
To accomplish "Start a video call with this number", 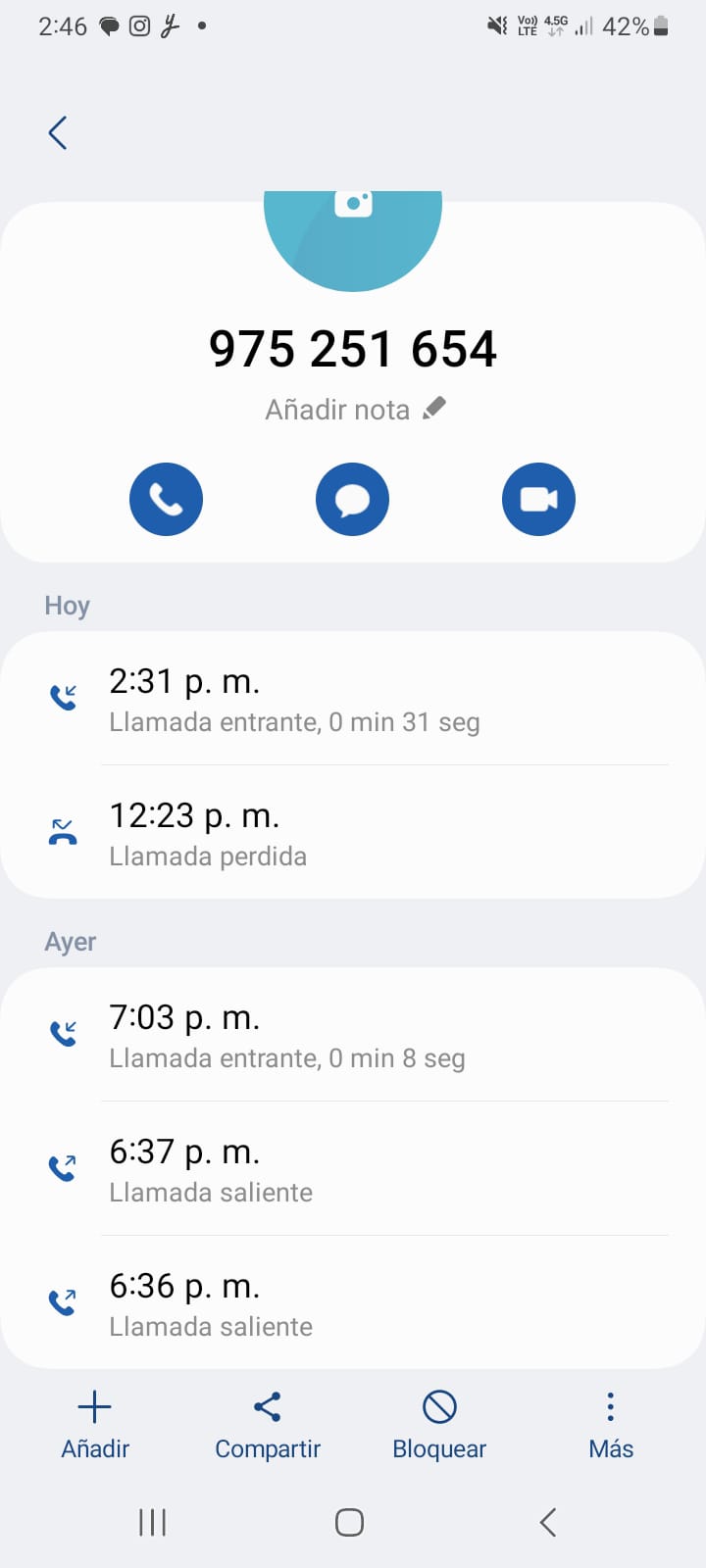I will click(x=538, y=500).
